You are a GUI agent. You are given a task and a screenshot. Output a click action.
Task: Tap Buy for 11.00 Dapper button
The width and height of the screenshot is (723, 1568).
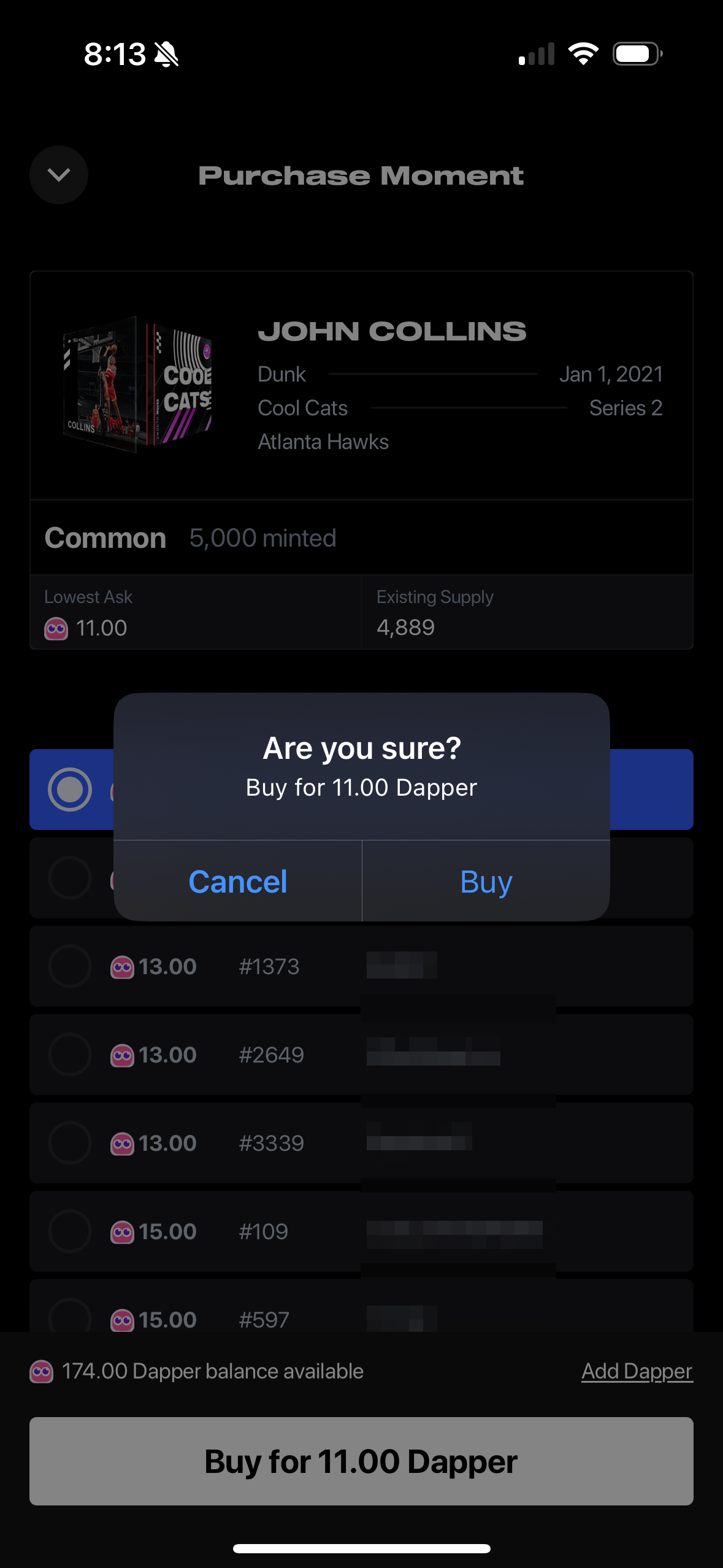tap(361, 1461)
